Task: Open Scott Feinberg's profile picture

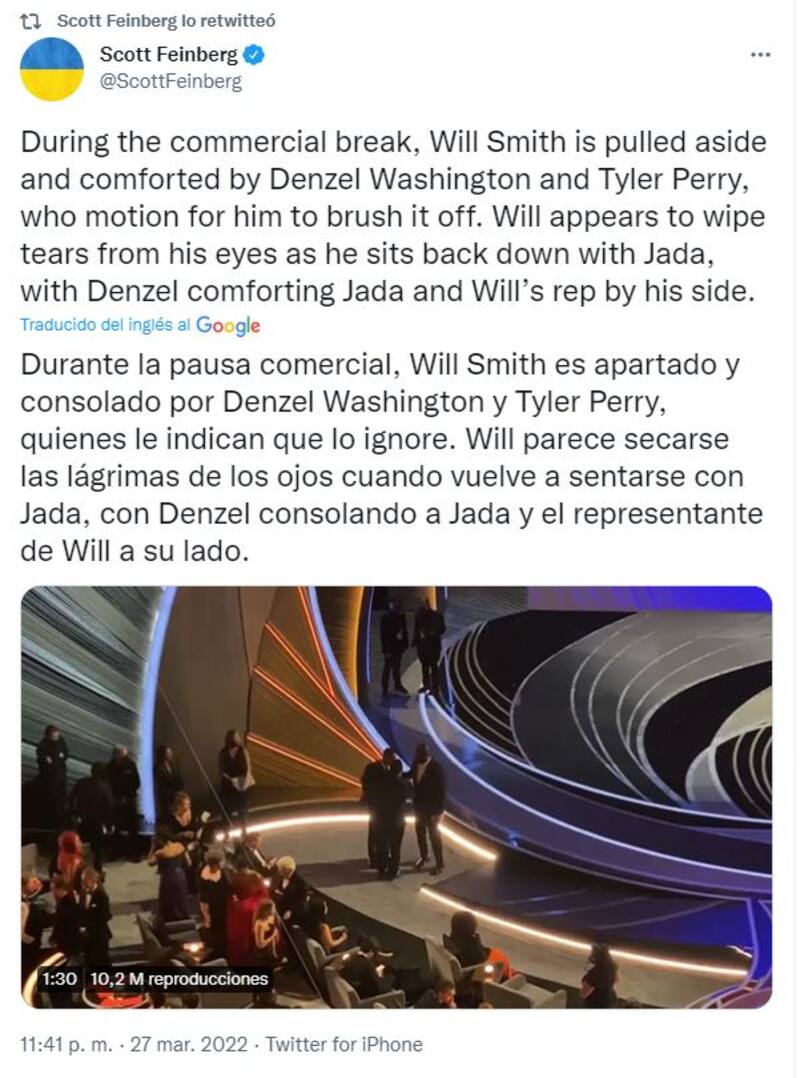Action: pyautogui.click(x=52, y=69)
